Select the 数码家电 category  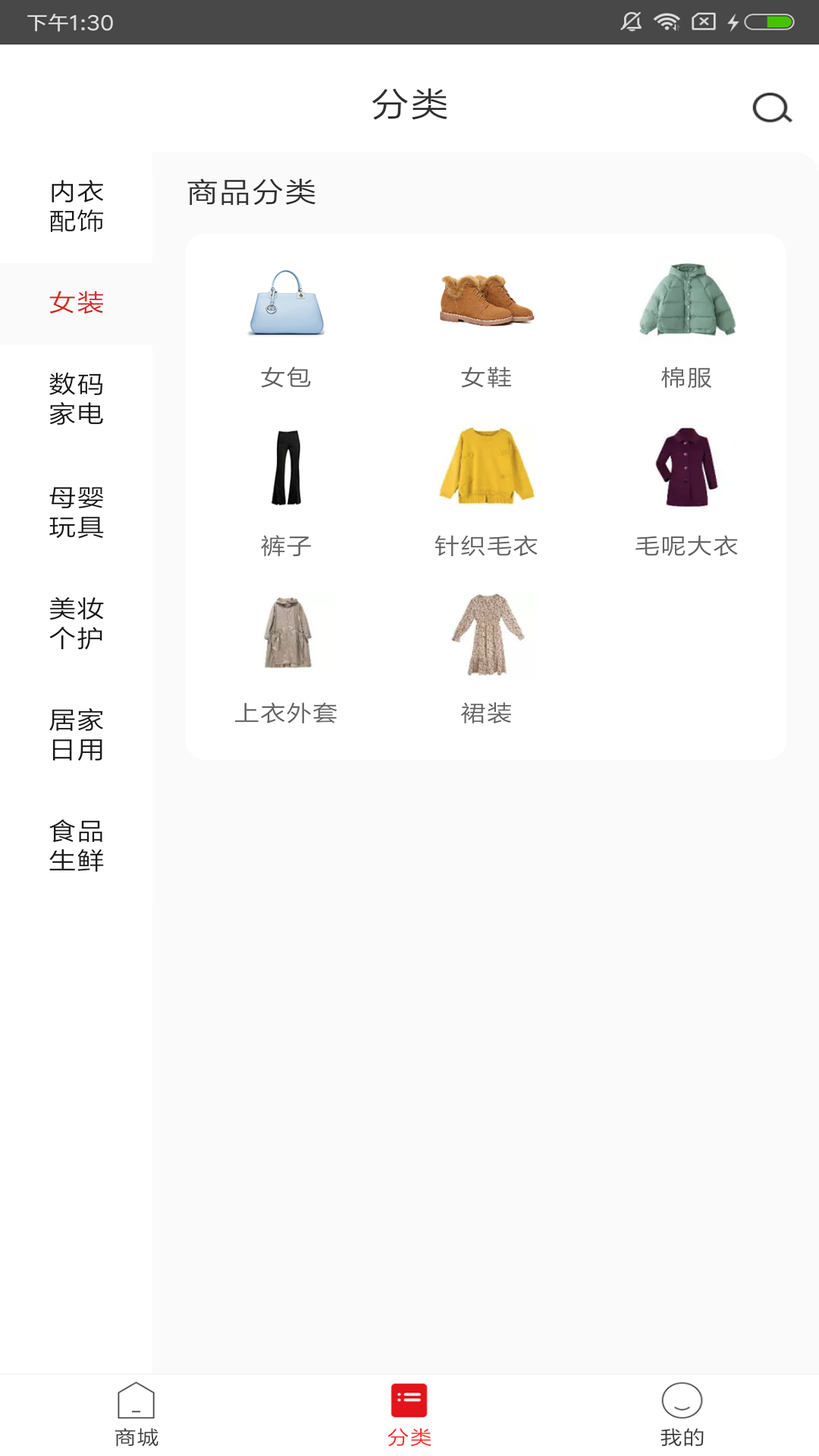[76, 399]
